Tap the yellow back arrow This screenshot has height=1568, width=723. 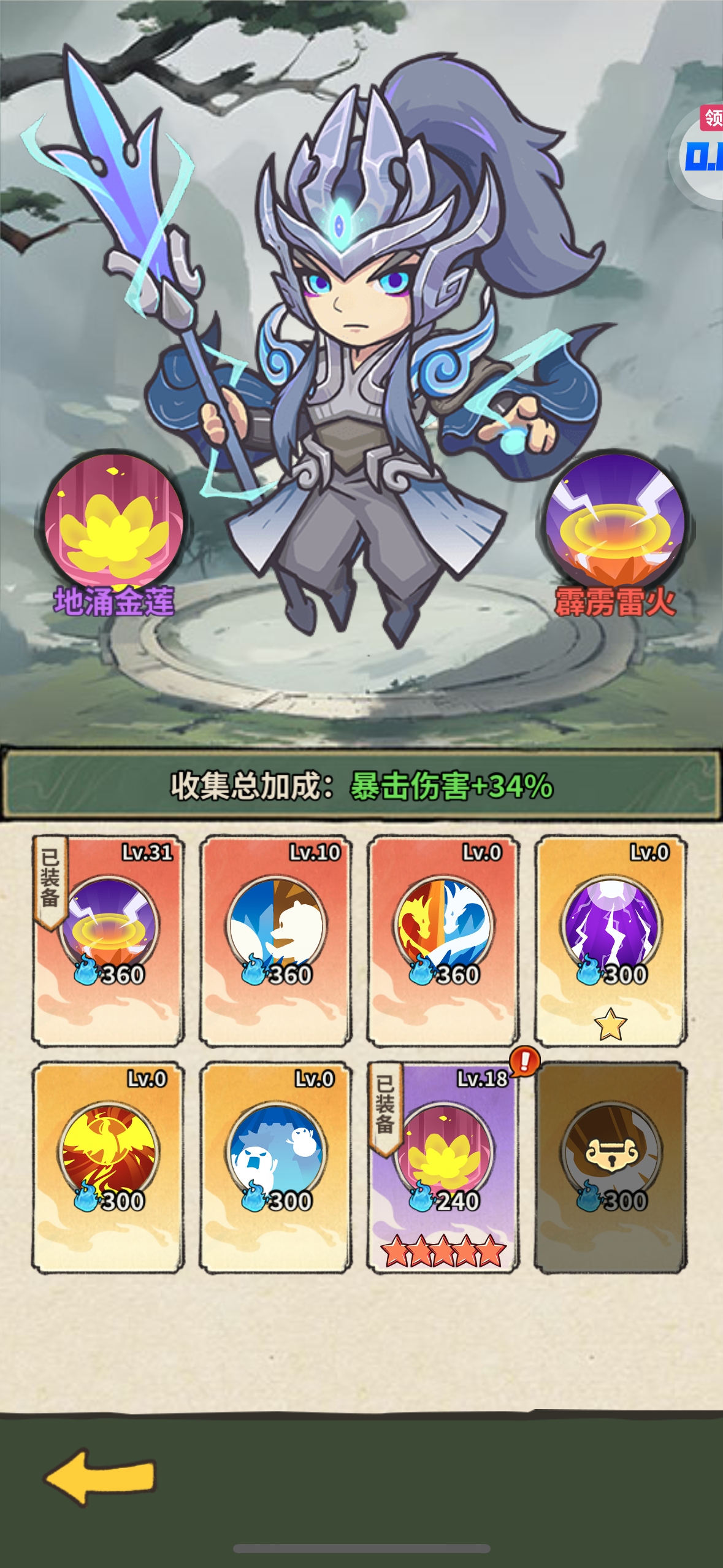point(100,1477)
